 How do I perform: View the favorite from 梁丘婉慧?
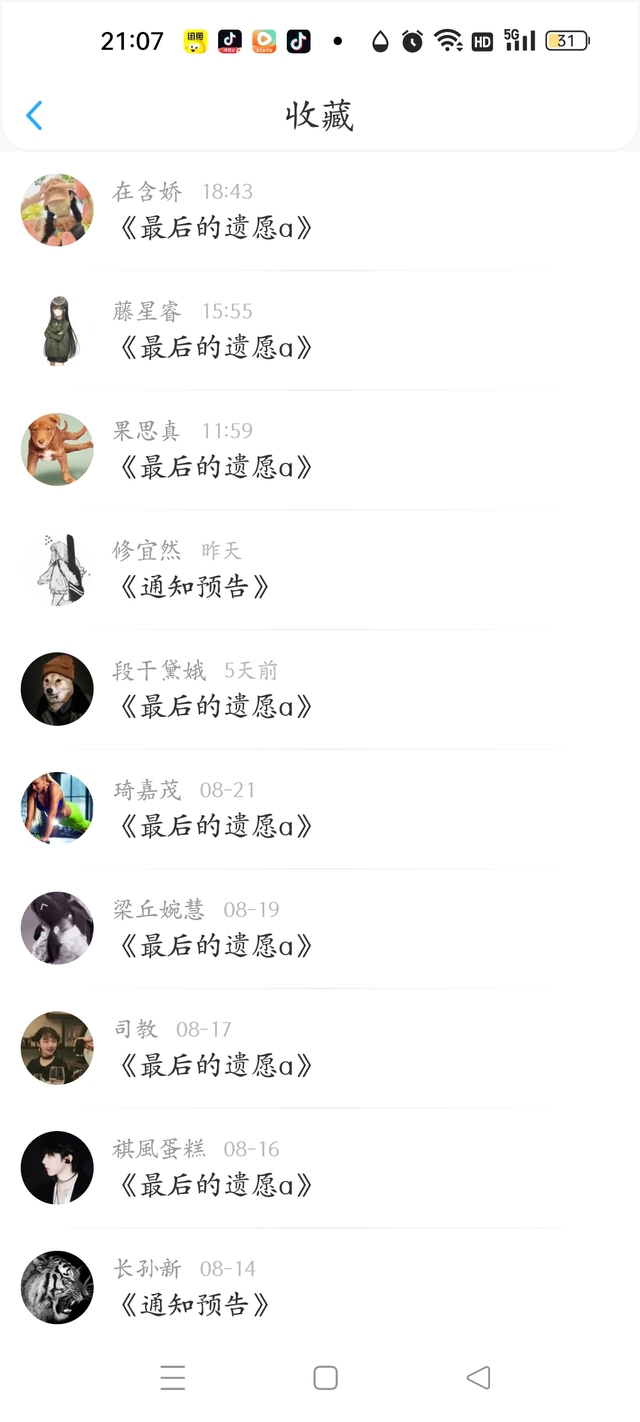click(216, 946)
